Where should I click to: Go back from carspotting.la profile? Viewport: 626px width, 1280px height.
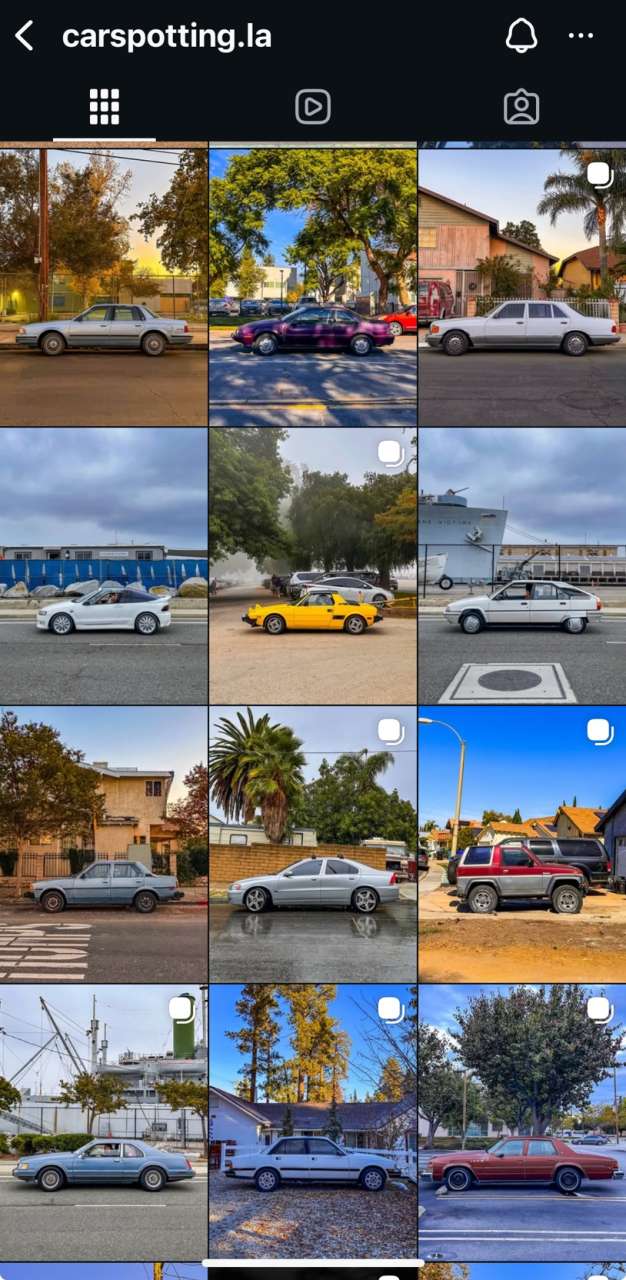24,37
